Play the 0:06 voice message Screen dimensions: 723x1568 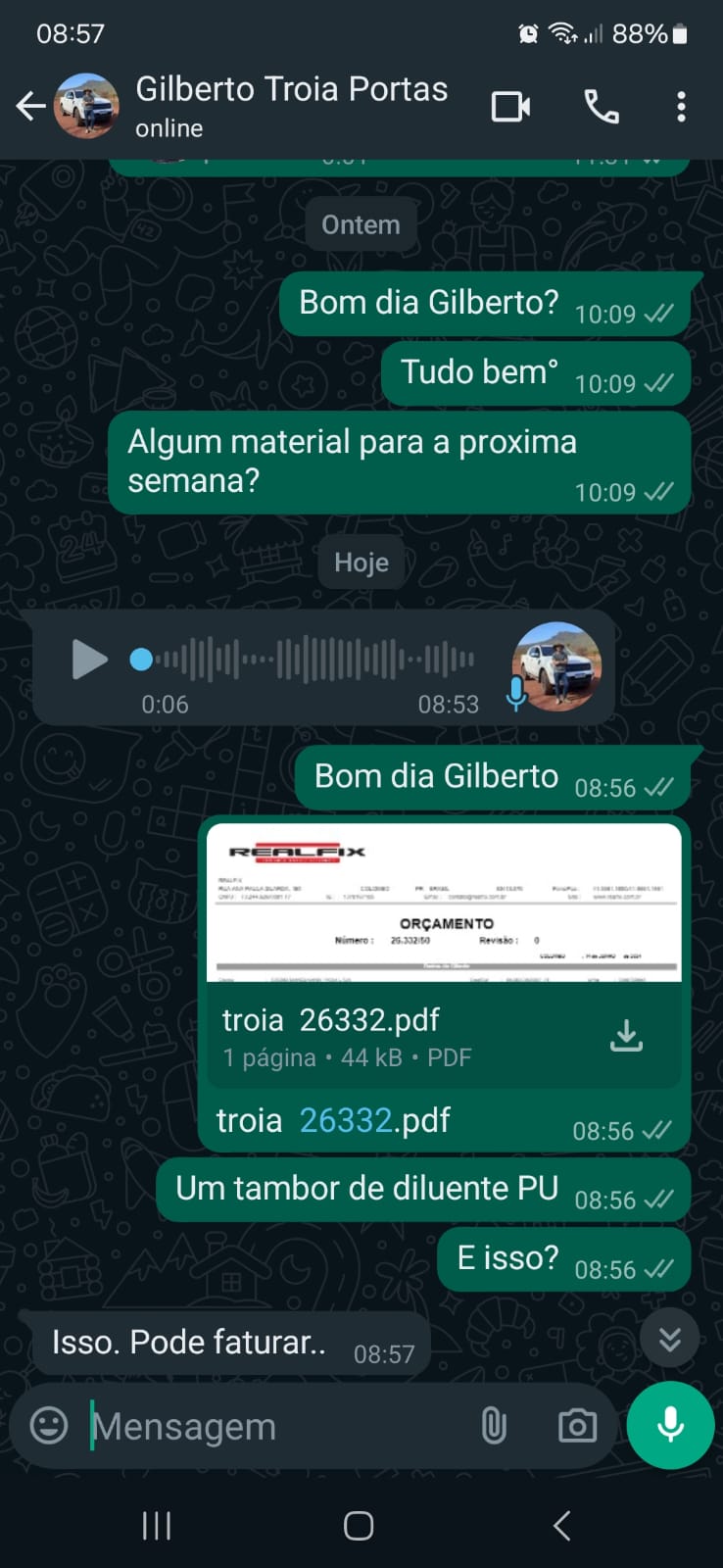89,660
